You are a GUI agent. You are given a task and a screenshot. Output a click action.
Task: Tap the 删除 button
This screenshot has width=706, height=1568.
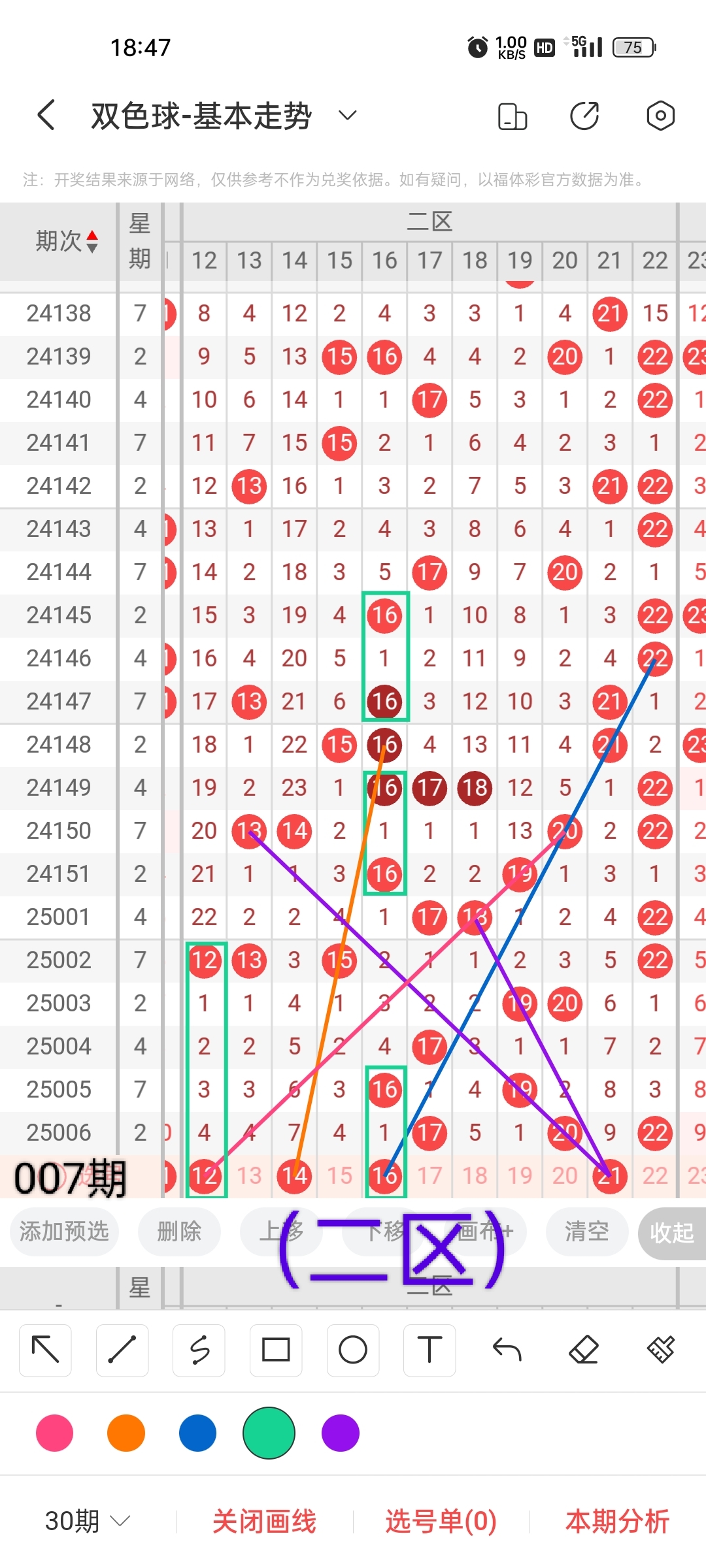pyautogui.click(x=179, y=1232)
